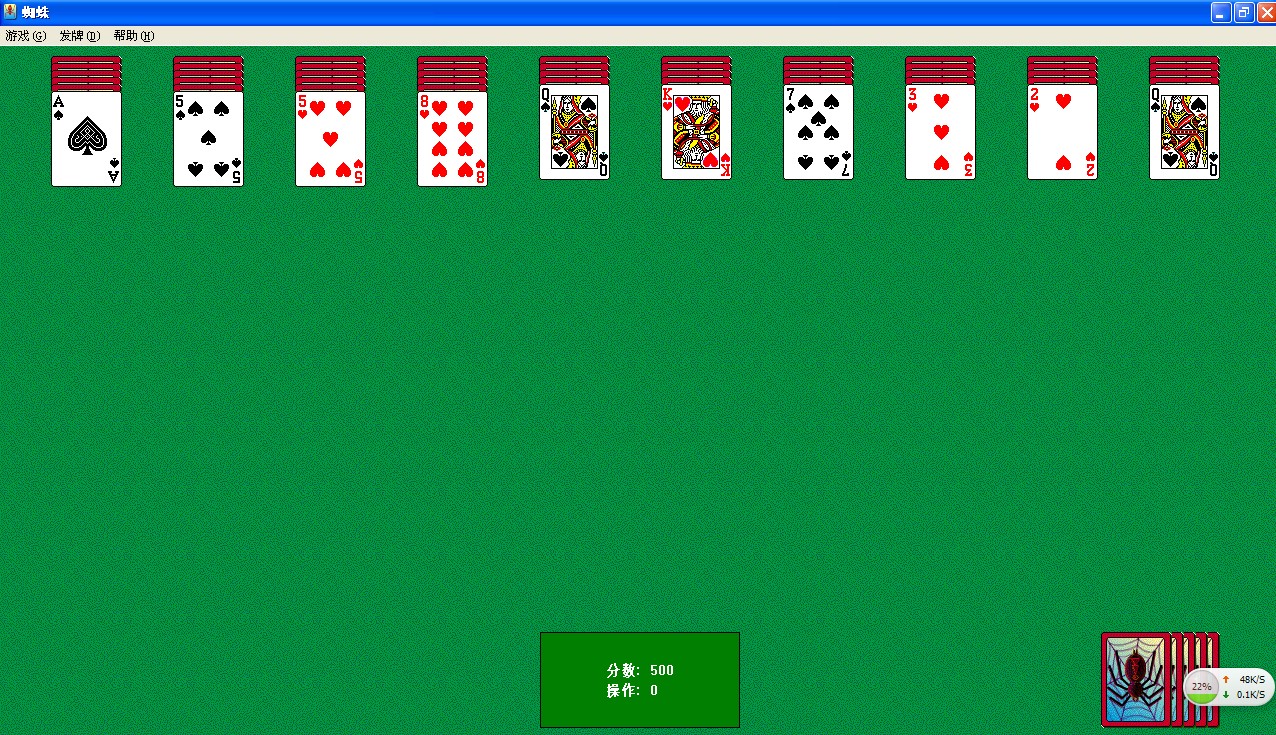Close the Spider game window

click(1266, 13)
